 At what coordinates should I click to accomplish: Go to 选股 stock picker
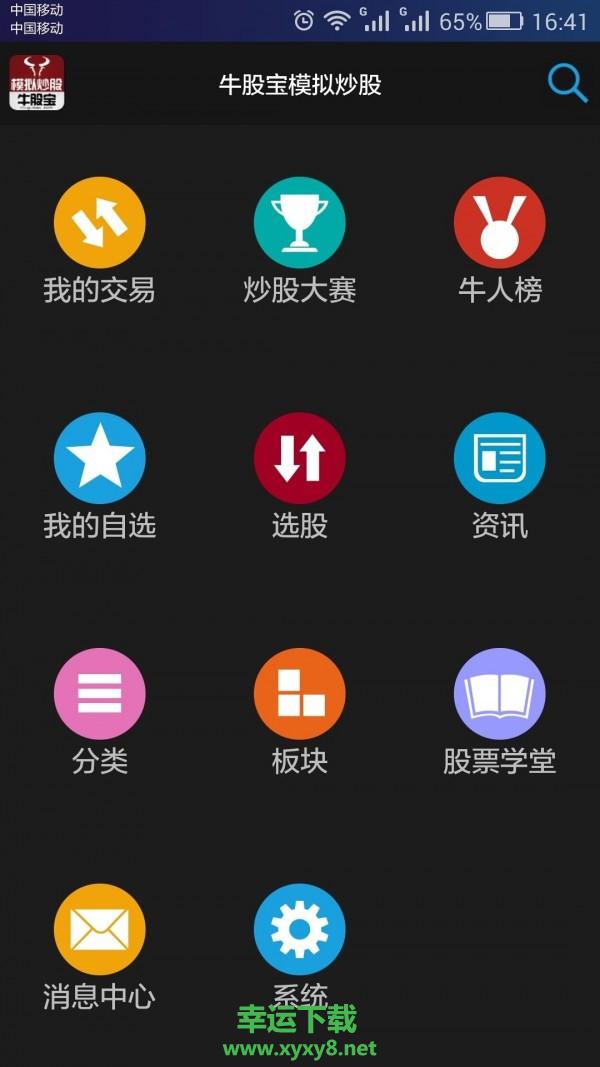tap(299, 458)
